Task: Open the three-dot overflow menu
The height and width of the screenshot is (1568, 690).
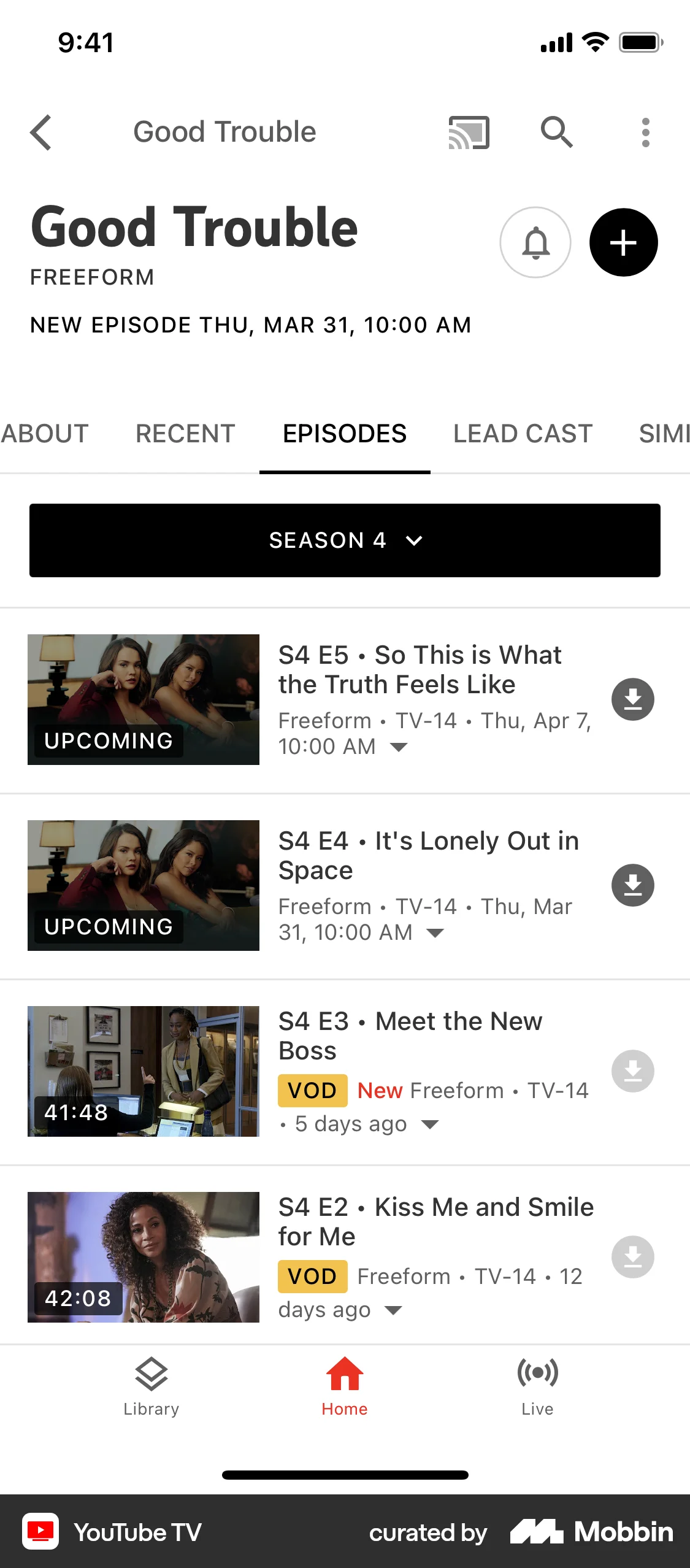Action: tap(646, 132)
